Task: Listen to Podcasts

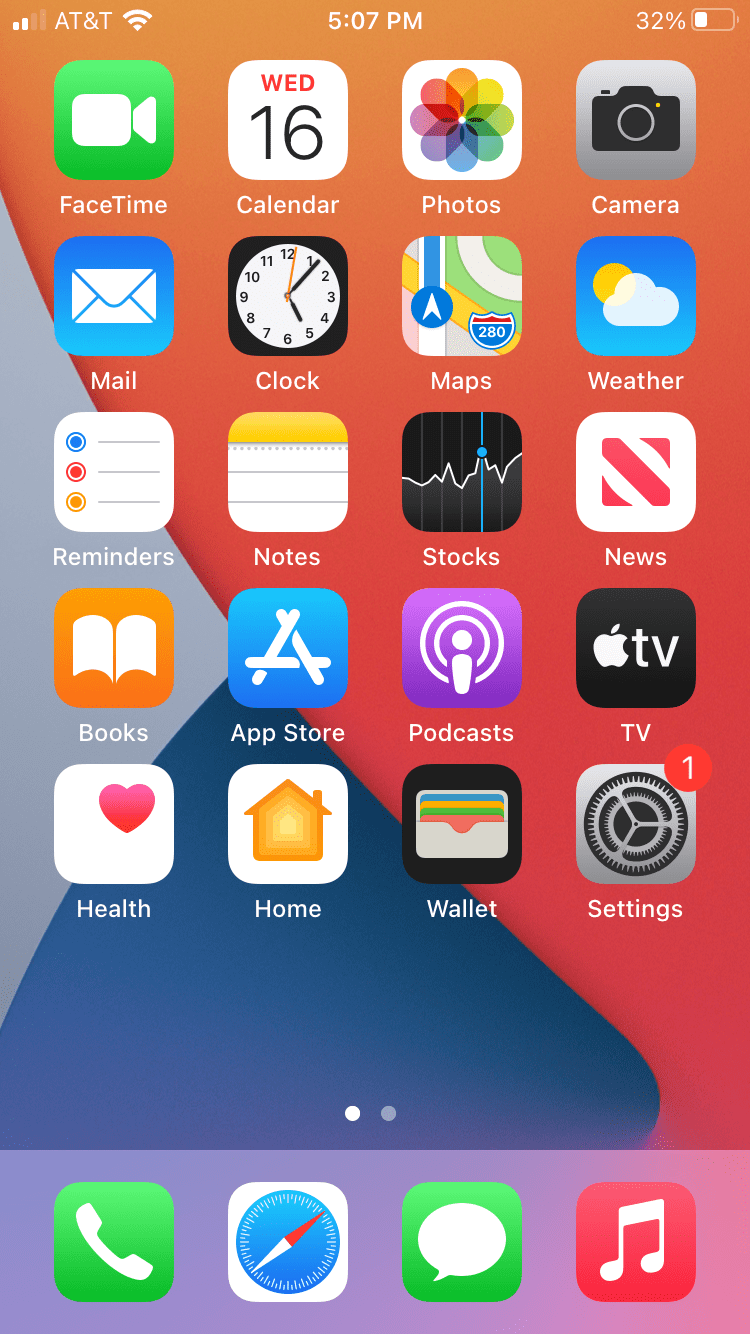Action: 461,648
